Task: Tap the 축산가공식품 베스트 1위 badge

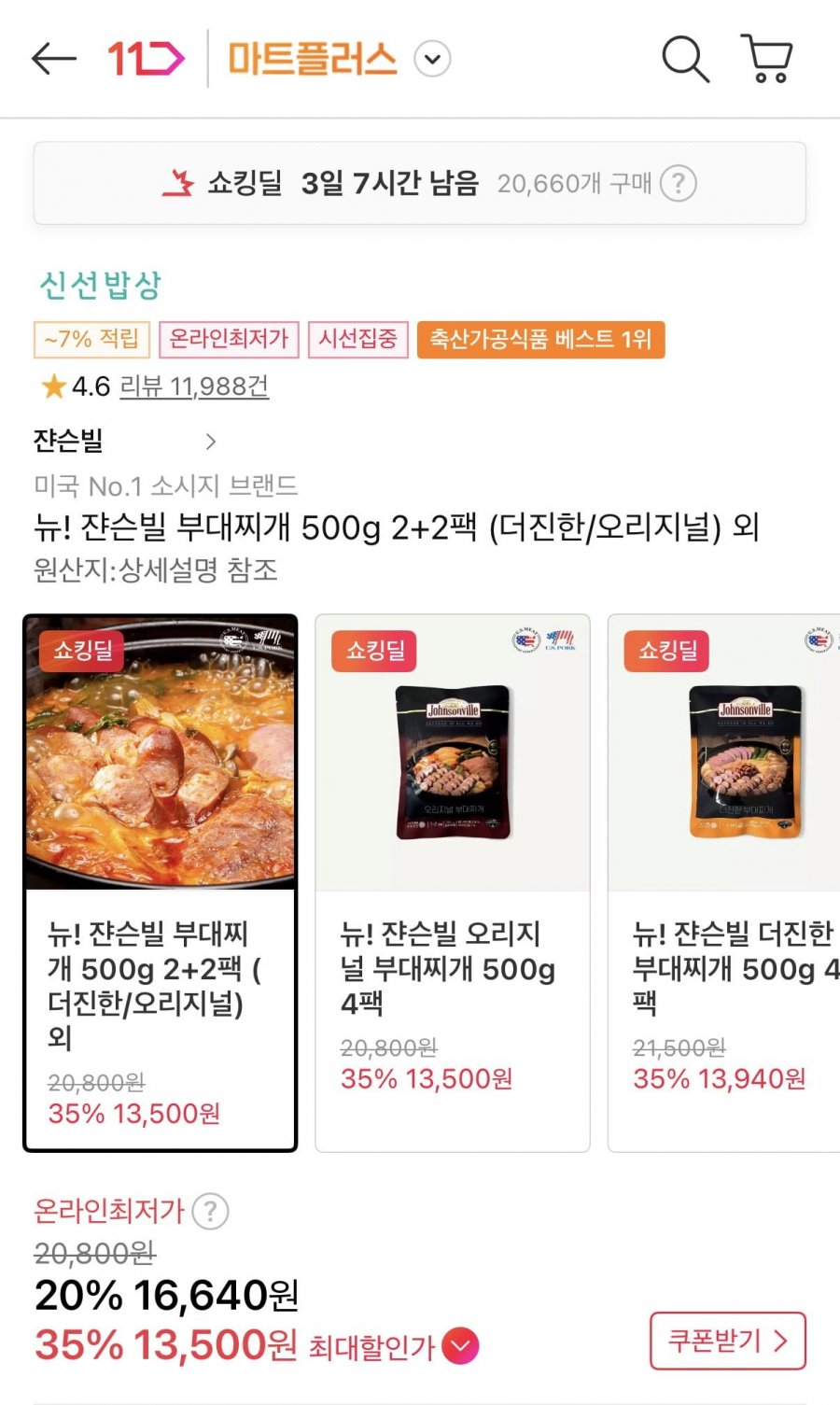Action: [540, 339]
